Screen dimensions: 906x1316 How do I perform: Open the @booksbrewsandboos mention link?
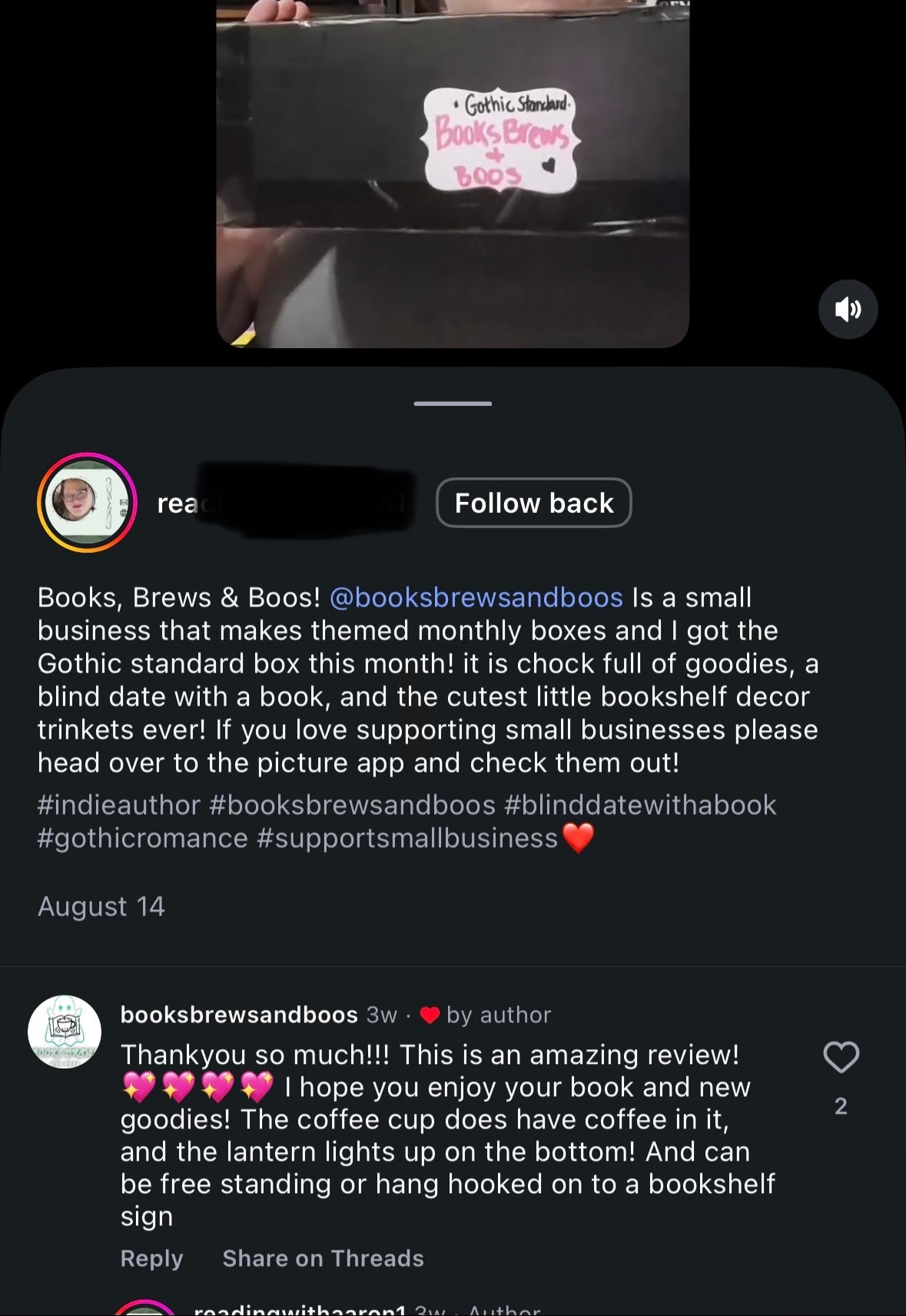[x=476, y=597]
